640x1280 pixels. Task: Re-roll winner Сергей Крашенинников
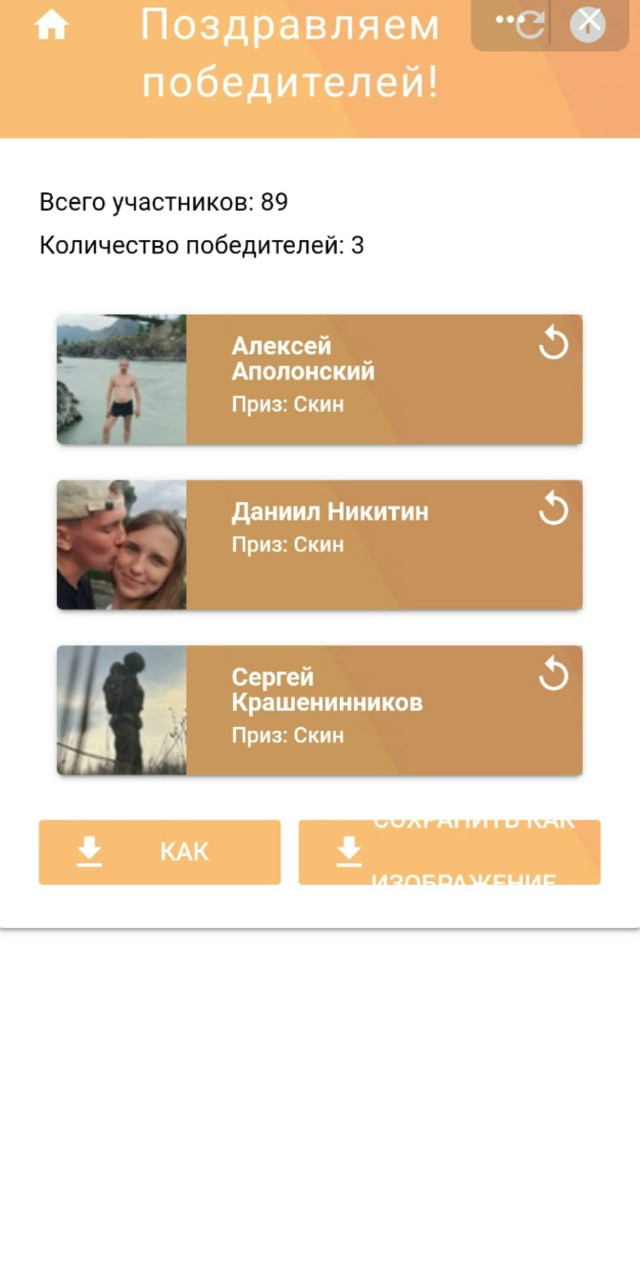tap(553, 674)
